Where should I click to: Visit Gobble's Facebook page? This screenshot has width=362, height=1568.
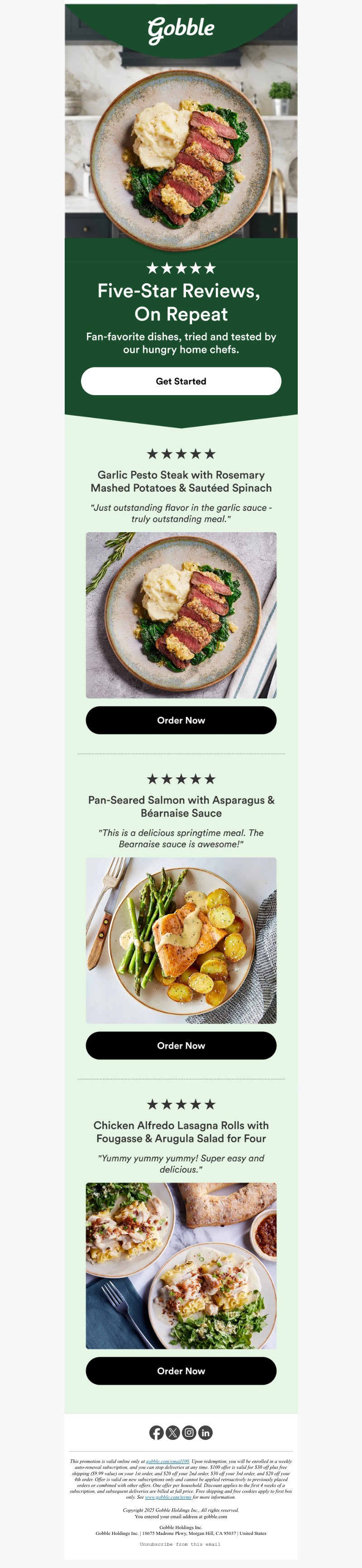[x=157, y=1433]
